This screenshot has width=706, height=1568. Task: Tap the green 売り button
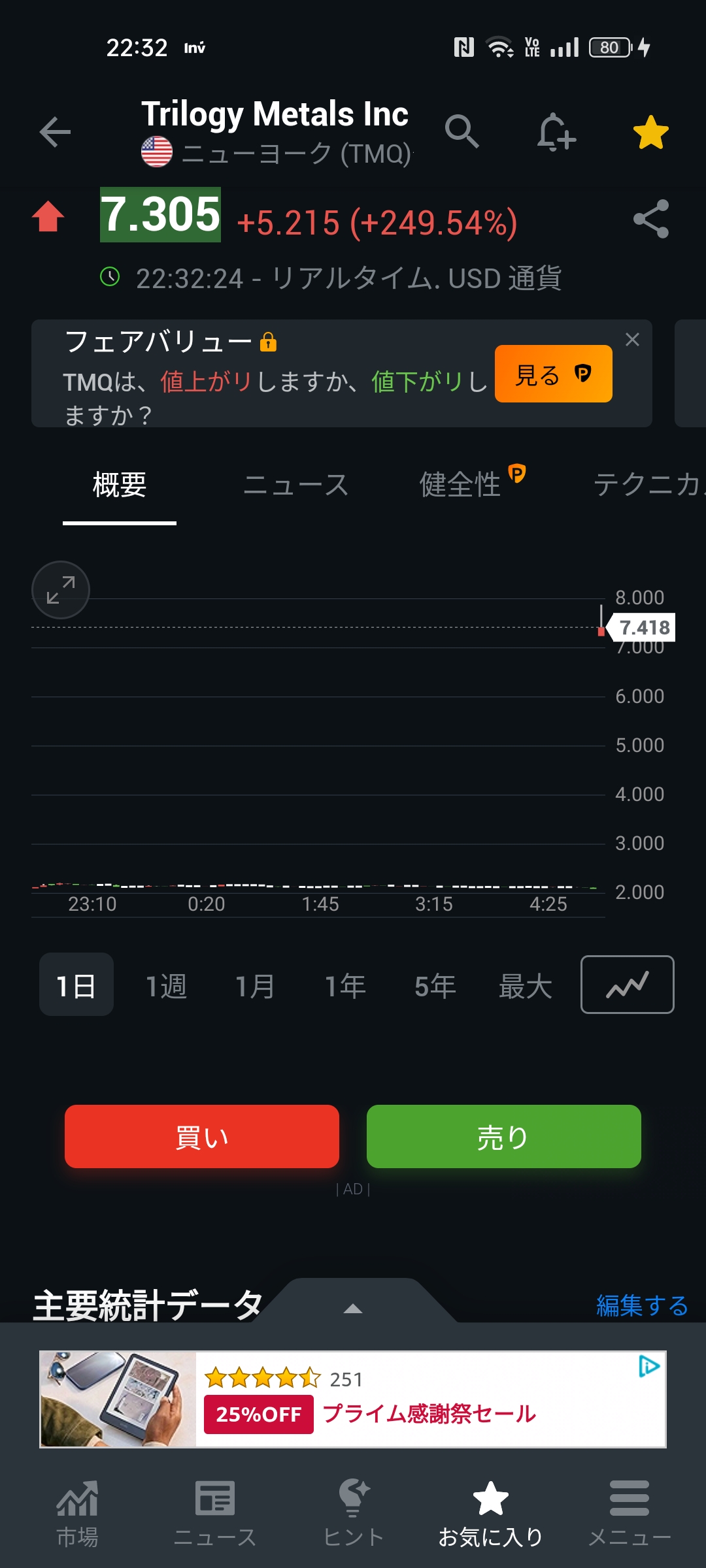pos(503,1137)
